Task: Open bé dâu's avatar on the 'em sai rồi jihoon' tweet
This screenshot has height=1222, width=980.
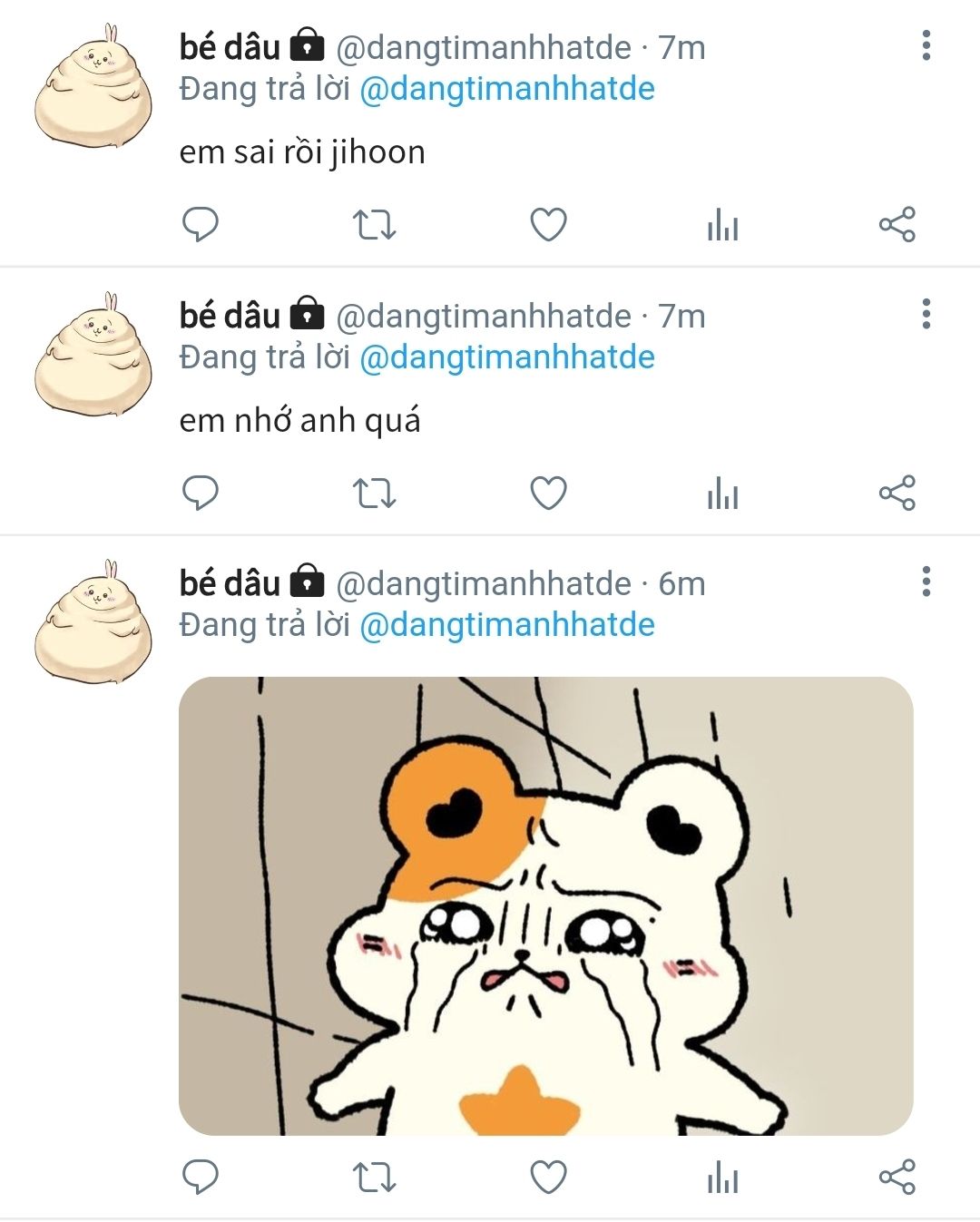Action: [93, 86]
